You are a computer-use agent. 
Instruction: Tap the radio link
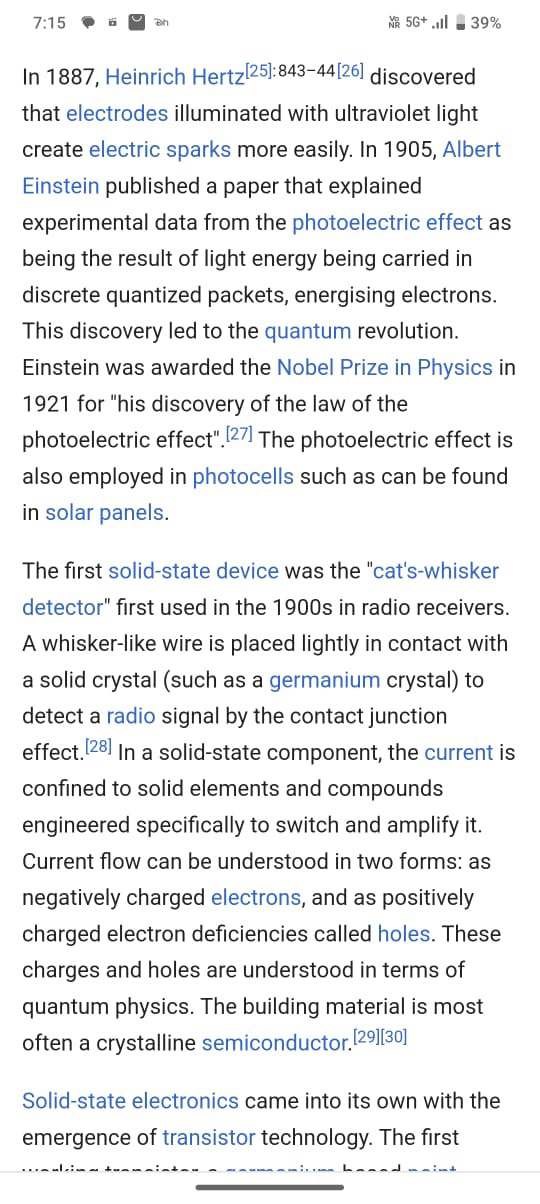pyautogui.click(x=130, y=716)
